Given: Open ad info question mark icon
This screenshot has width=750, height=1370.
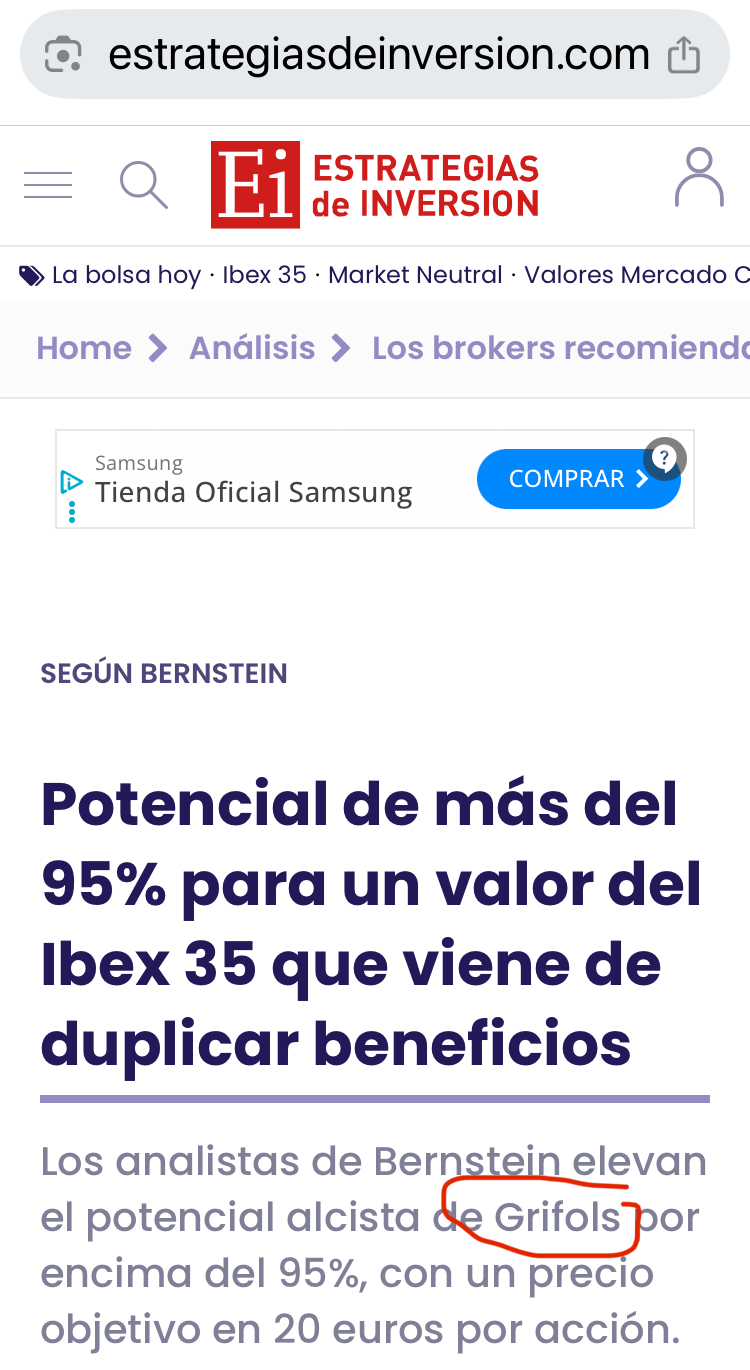Looking at the screenshot, I should click(x=665, y=458).
